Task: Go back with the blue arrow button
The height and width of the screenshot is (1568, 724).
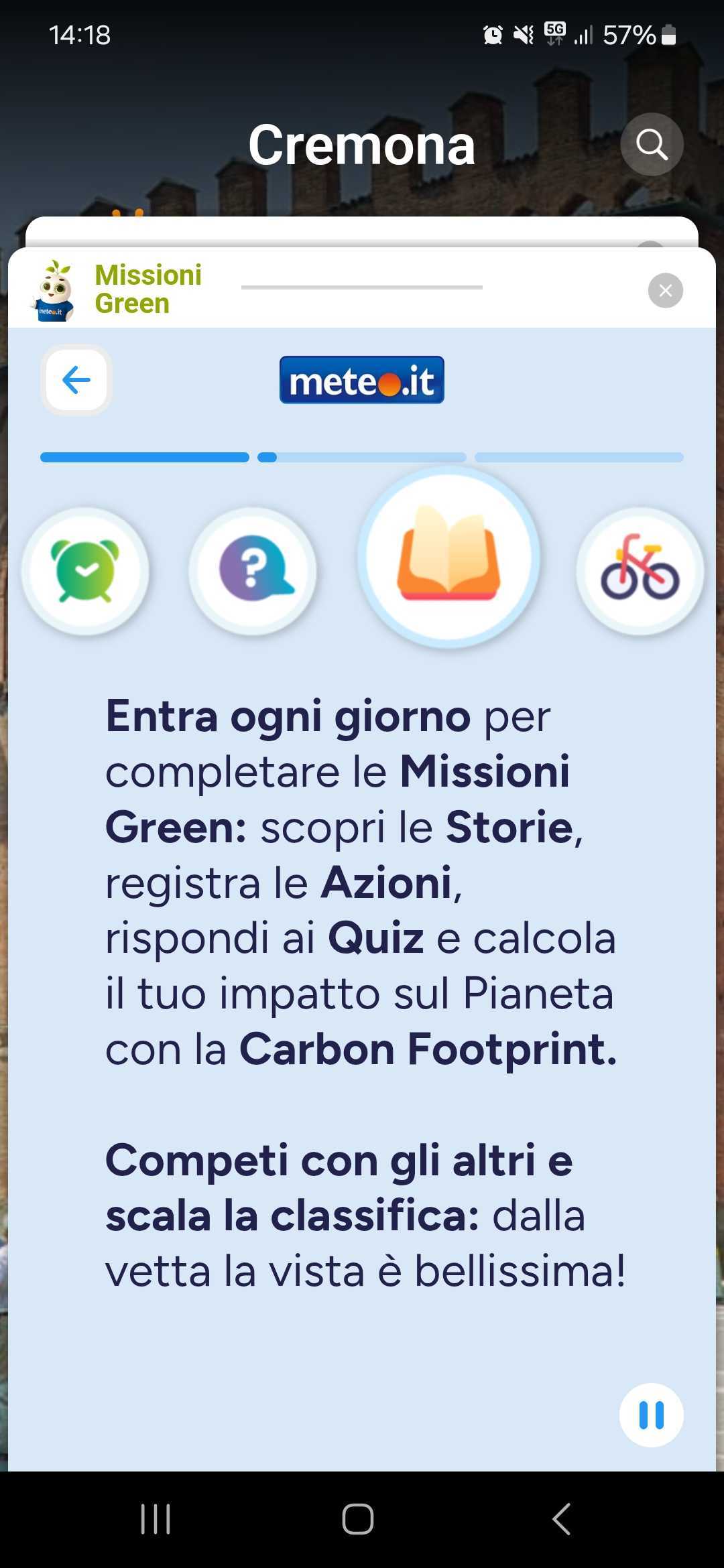Action: pos(76,380)
